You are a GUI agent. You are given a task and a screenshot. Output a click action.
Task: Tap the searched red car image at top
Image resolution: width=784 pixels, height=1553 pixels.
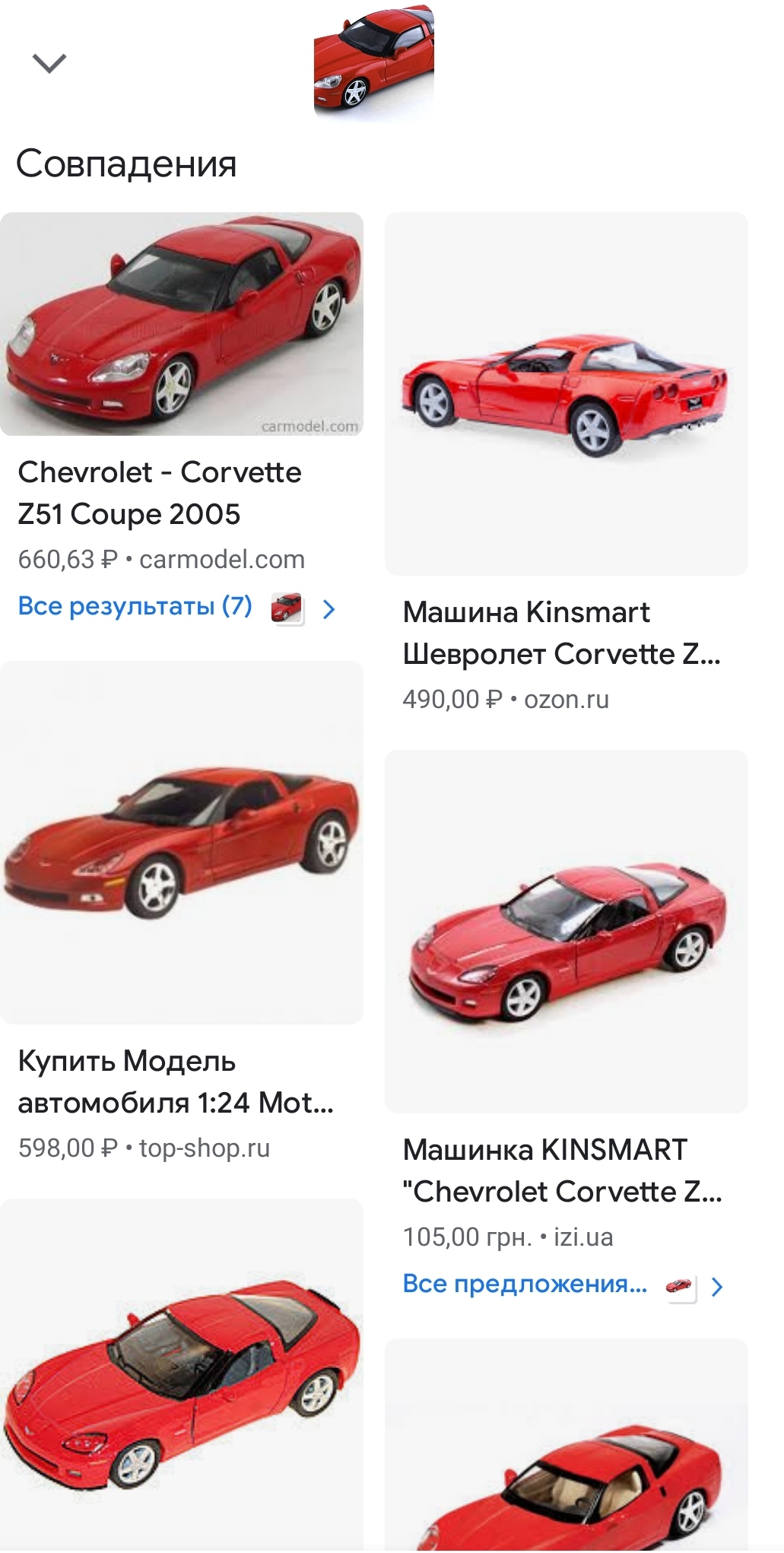click(x=373, y=62)
